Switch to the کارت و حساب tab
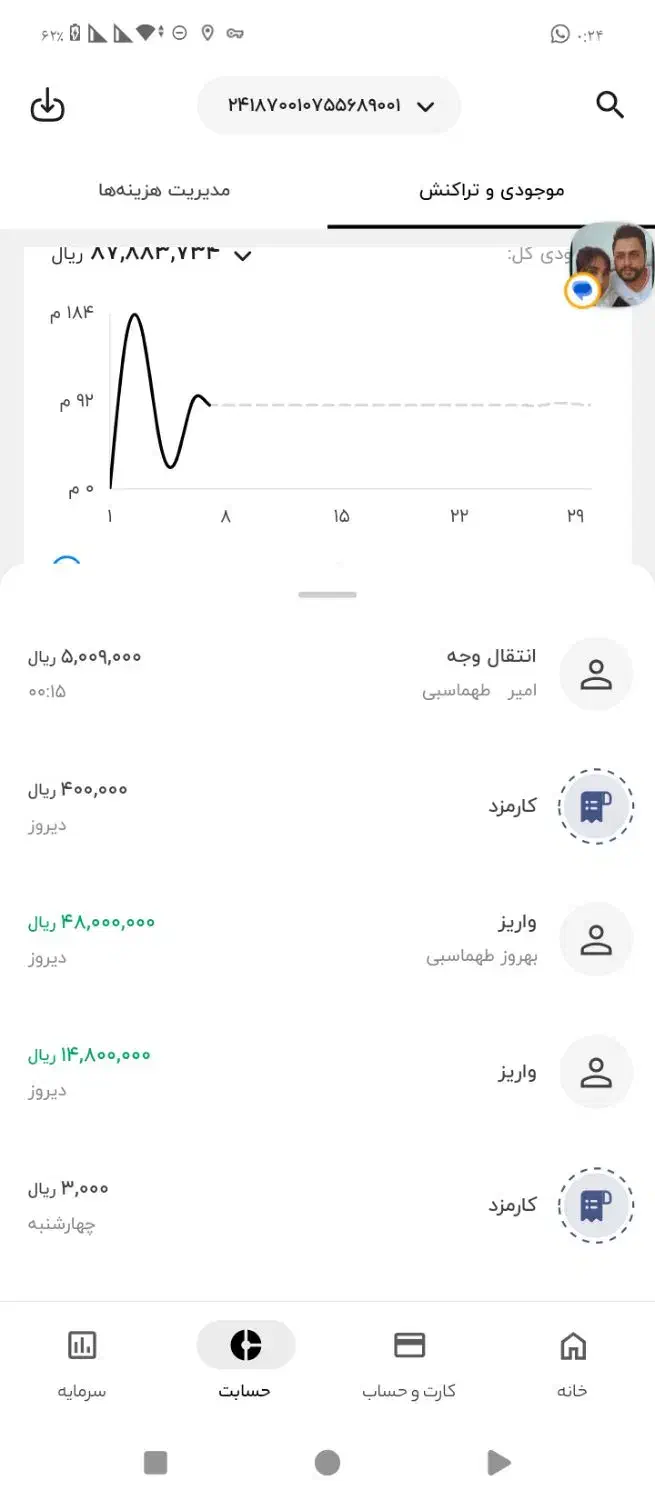 pyautogui.click(x=409, y=1362)
